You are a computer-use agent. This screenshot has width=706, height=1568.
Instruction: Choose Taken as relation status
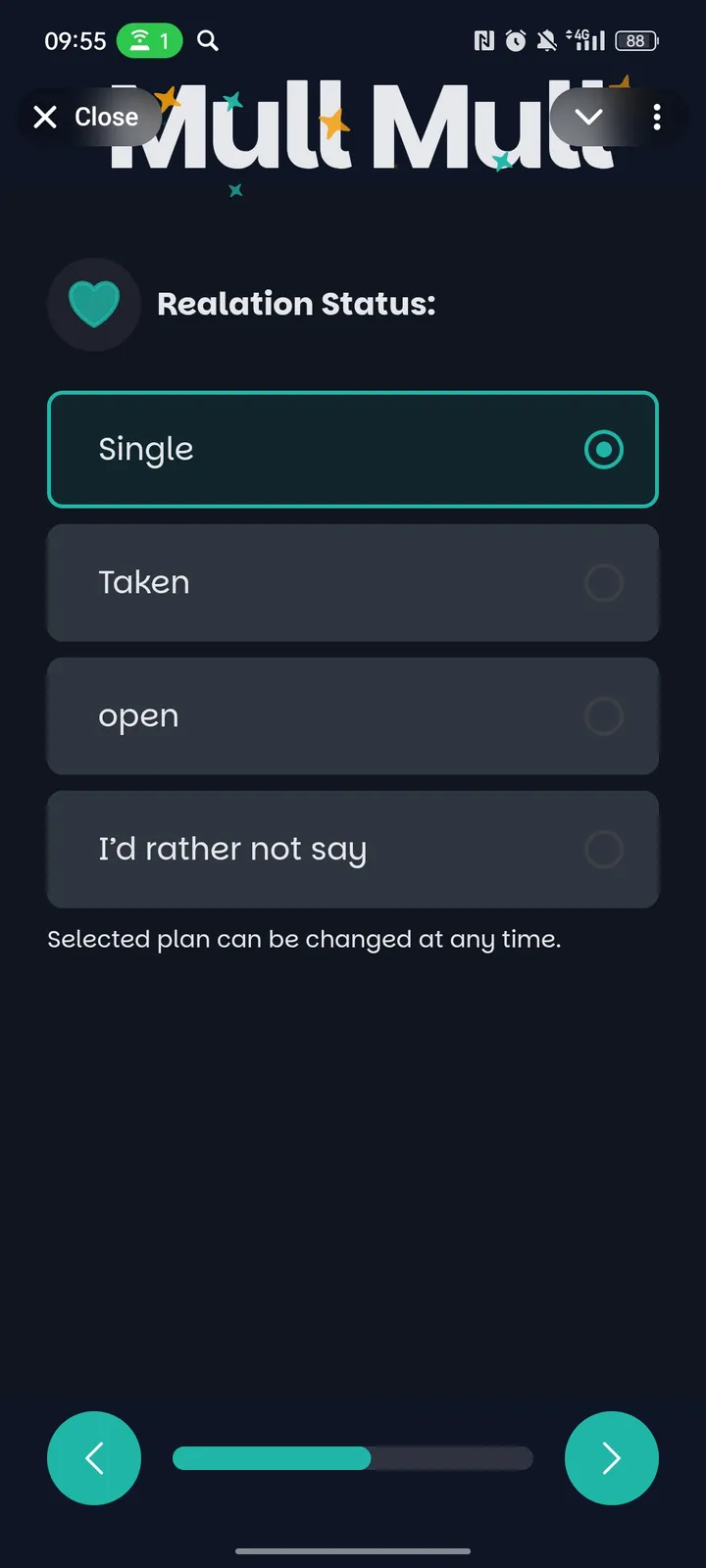click(353, 583)
